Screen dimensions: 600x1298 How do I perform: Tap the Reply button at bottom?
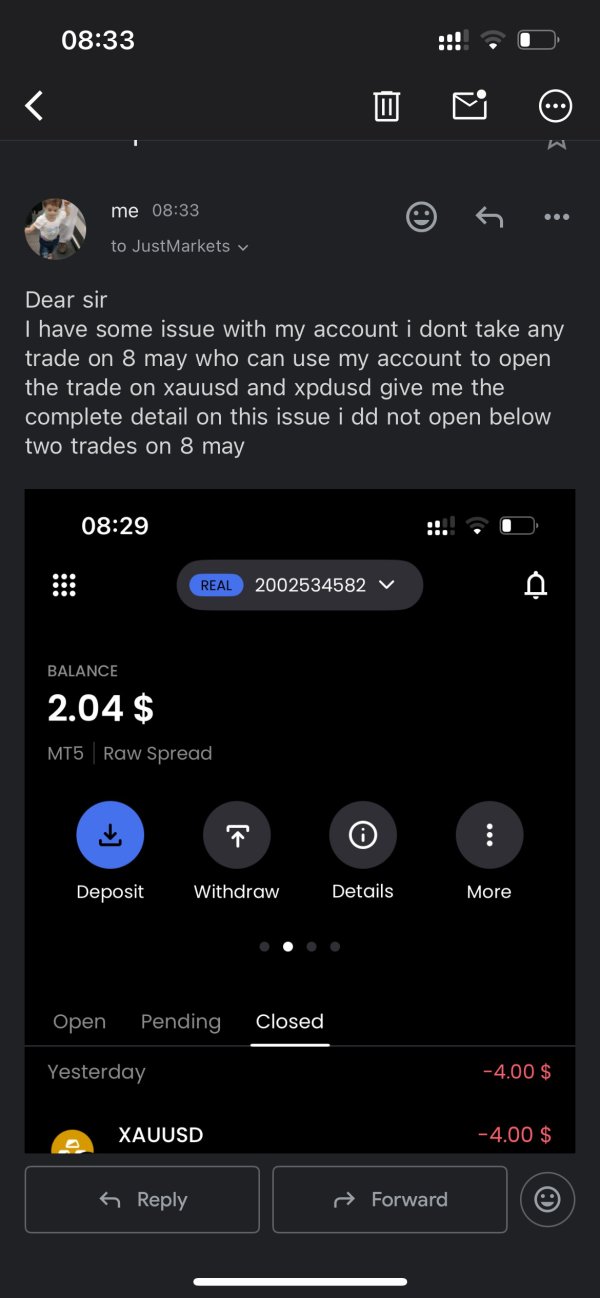click(142, 1199)
